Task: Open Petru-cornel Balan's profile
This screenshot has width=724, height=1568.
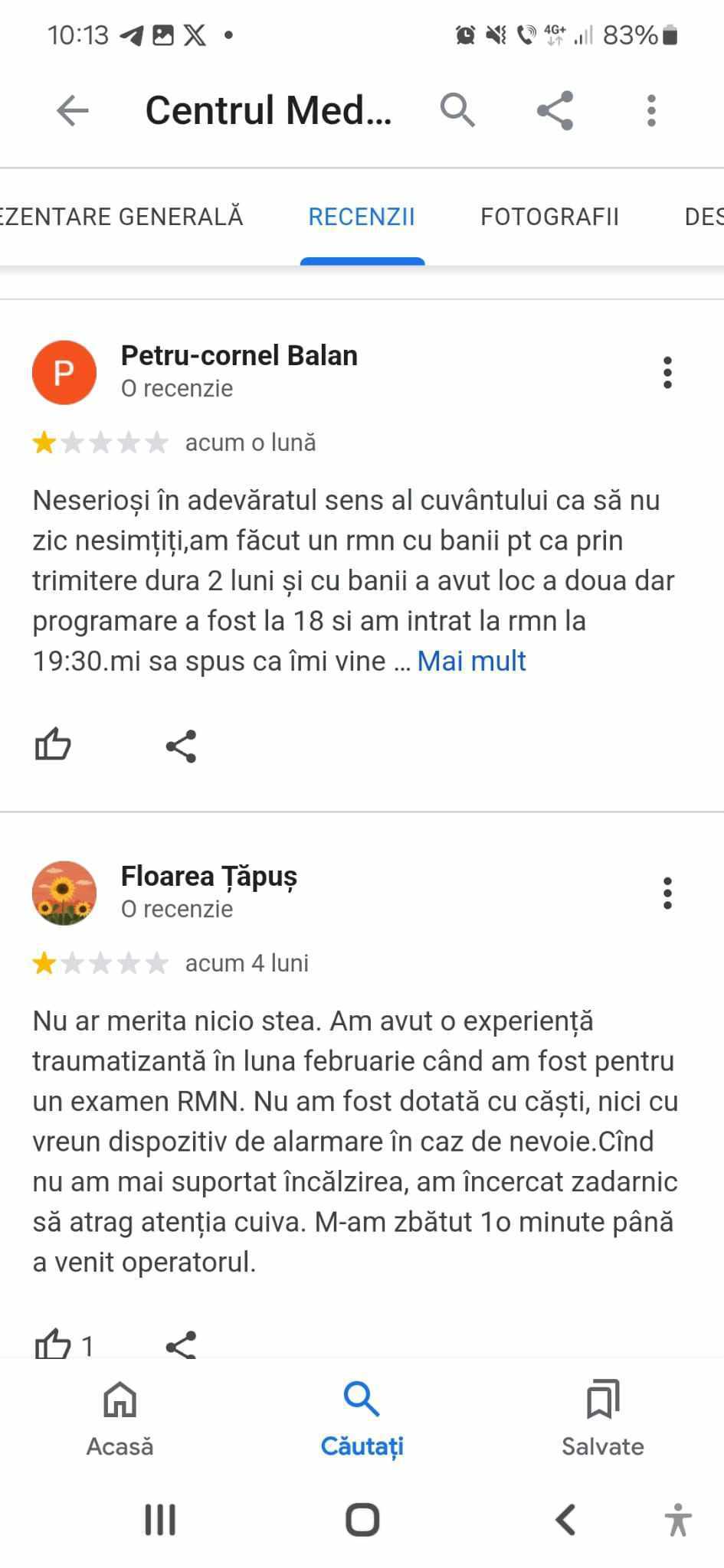Action: click(x=239, y=356)
